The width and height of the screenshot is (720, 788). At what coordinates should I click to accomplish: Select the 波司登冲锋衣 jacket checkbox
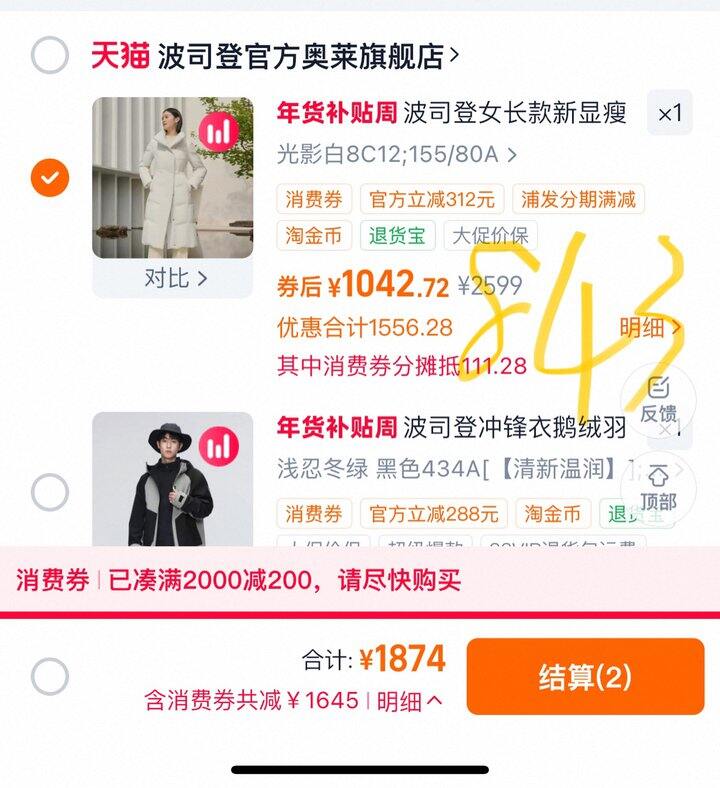click(49, 492)
